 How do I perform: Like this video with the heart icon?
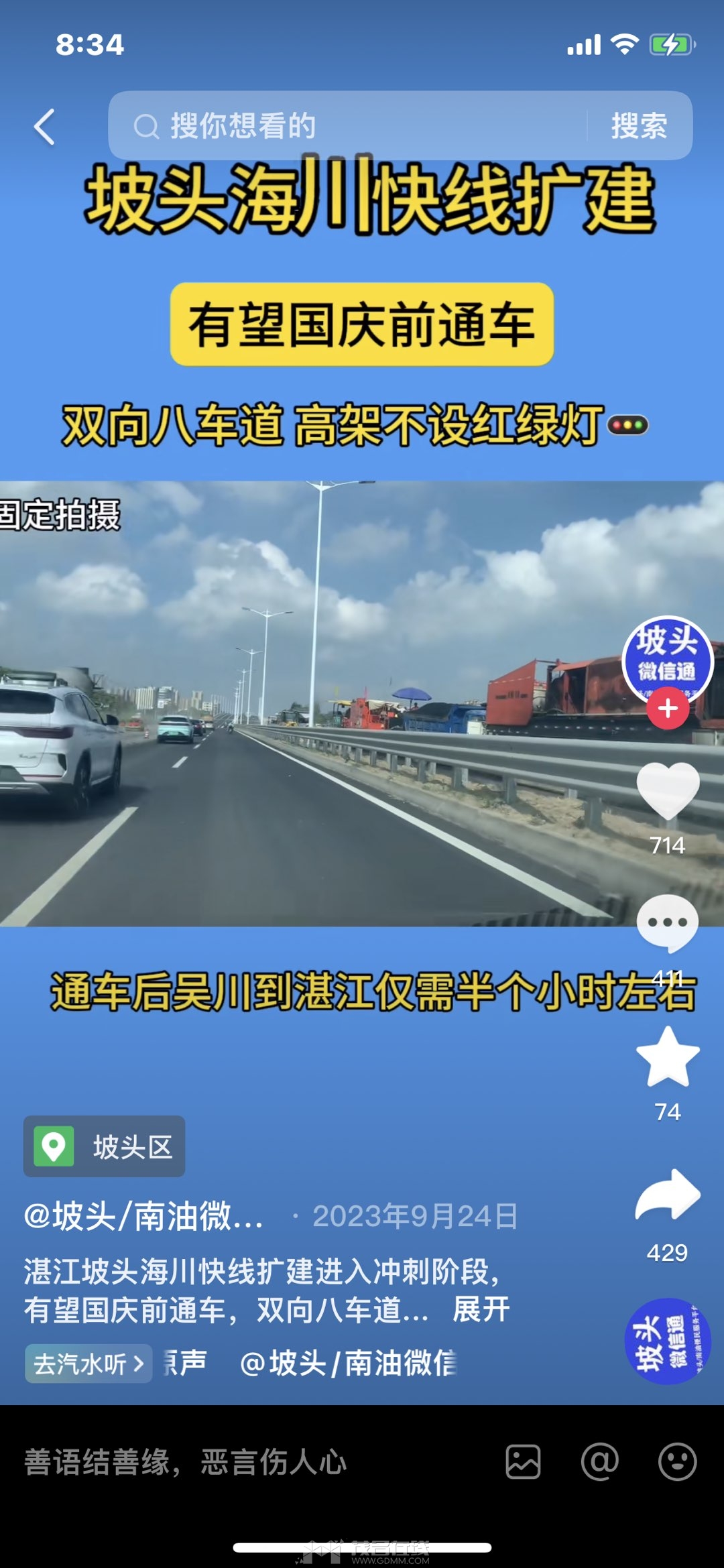(668, 791)
